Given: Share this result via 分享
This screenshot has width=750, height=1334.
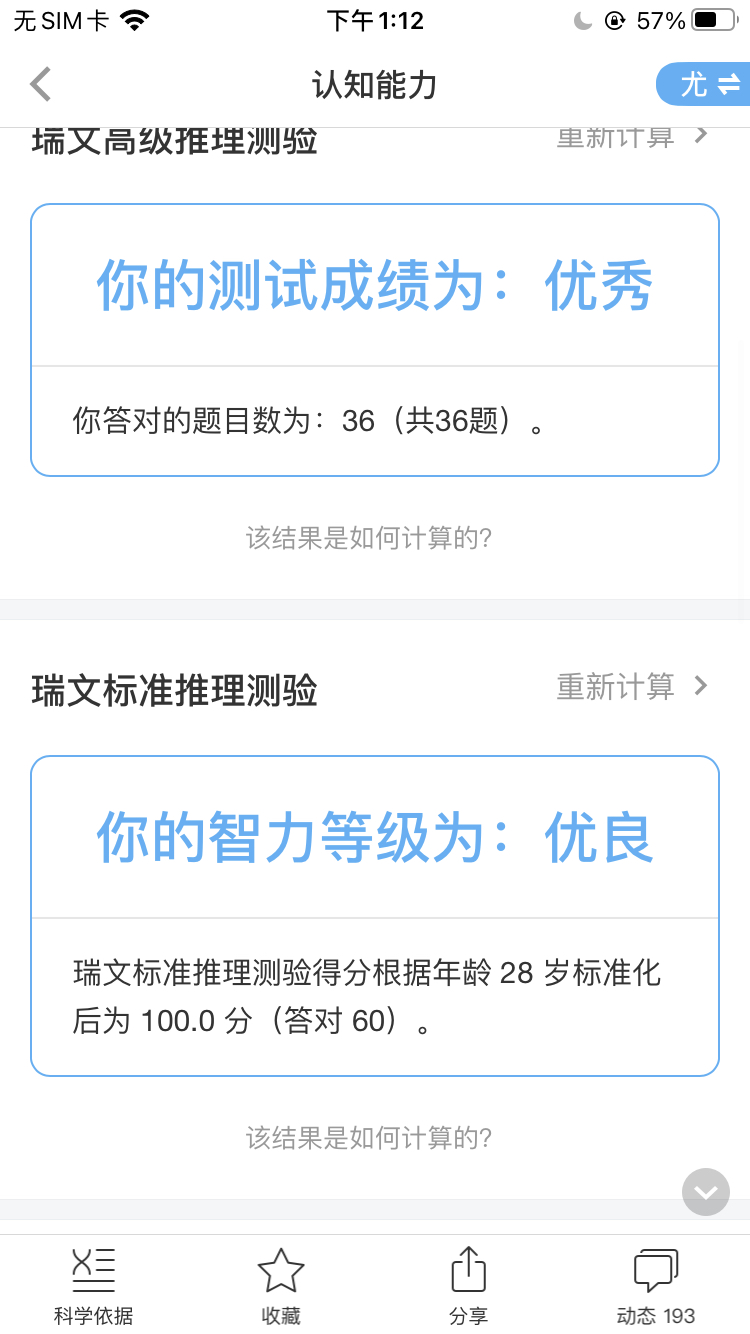Looking at the screenshot, I should (468, 1287).
